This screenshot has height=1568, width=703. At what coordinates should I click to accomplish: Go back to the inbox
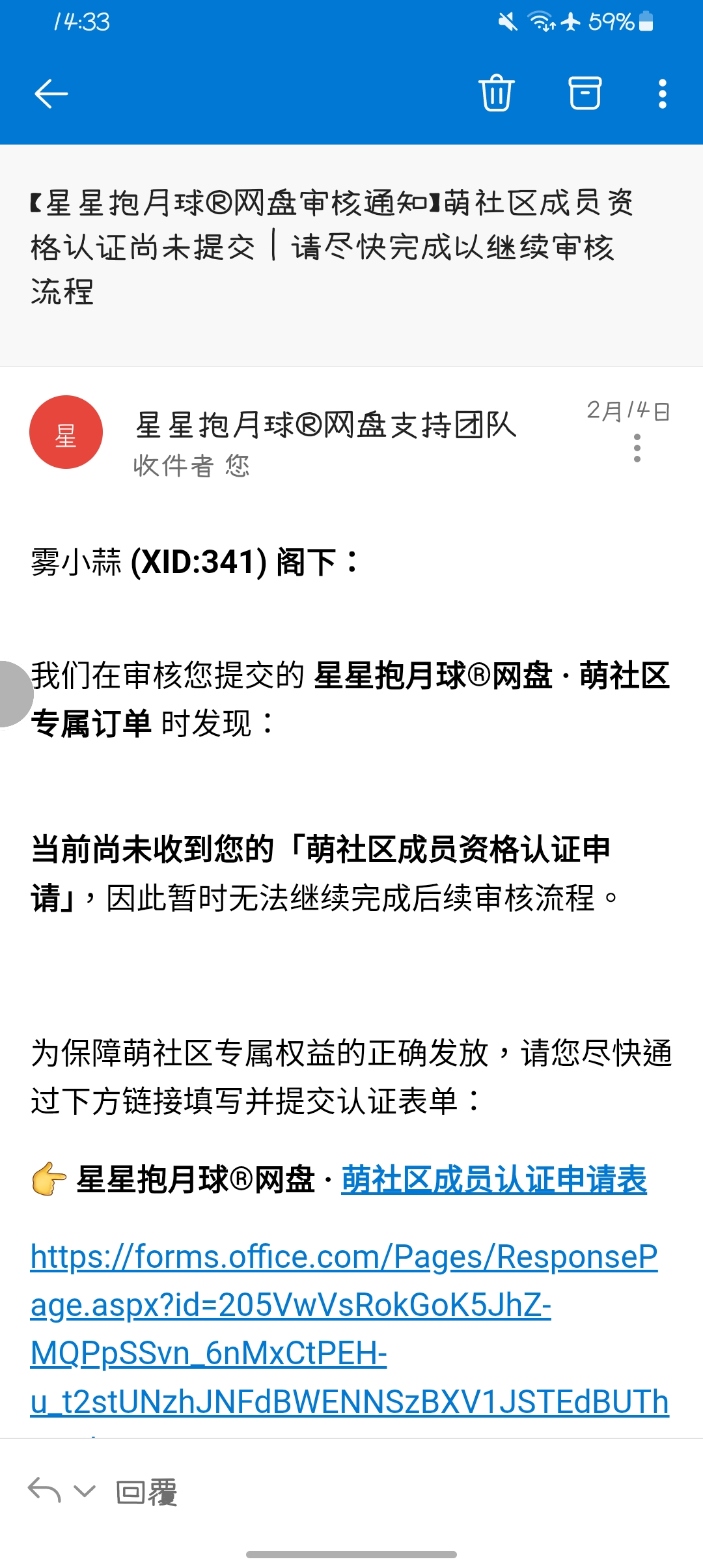pyautogui.click(x=51, y=94)
